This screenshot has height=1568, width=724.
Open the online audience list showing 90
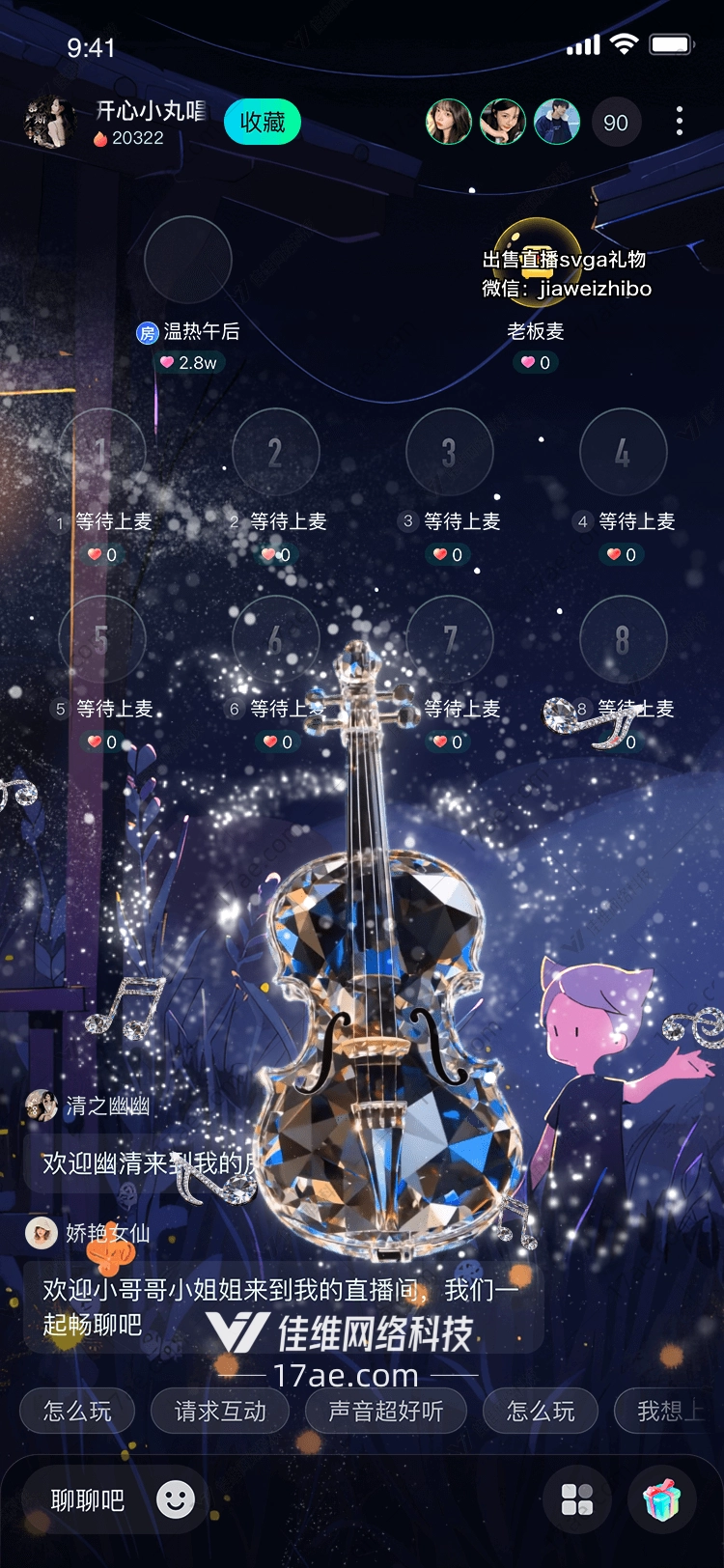tap(616, 123)
